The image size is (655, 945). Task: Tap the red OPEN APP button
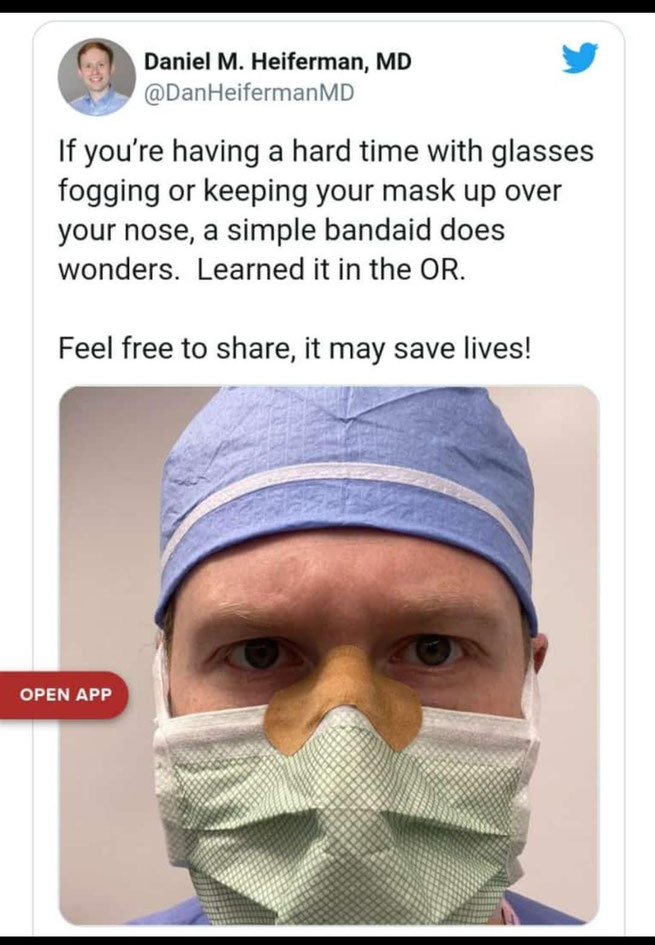63,695
